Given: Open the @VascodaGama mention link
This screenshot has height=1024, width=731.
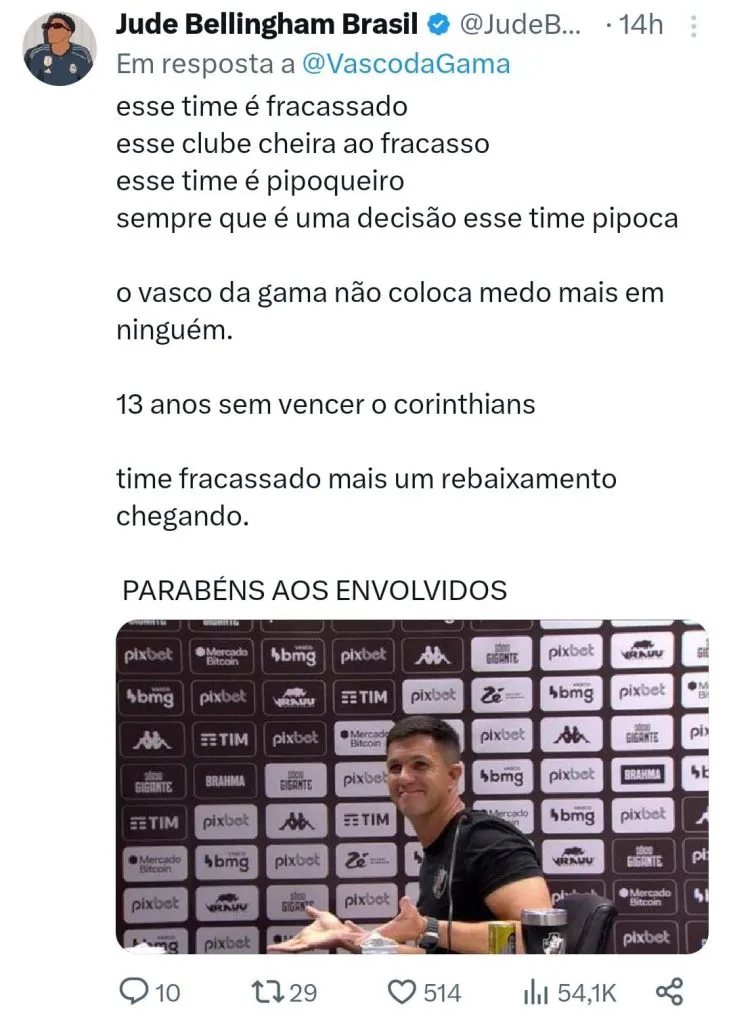Looking at the screenshot, I should tap(406, 64).
